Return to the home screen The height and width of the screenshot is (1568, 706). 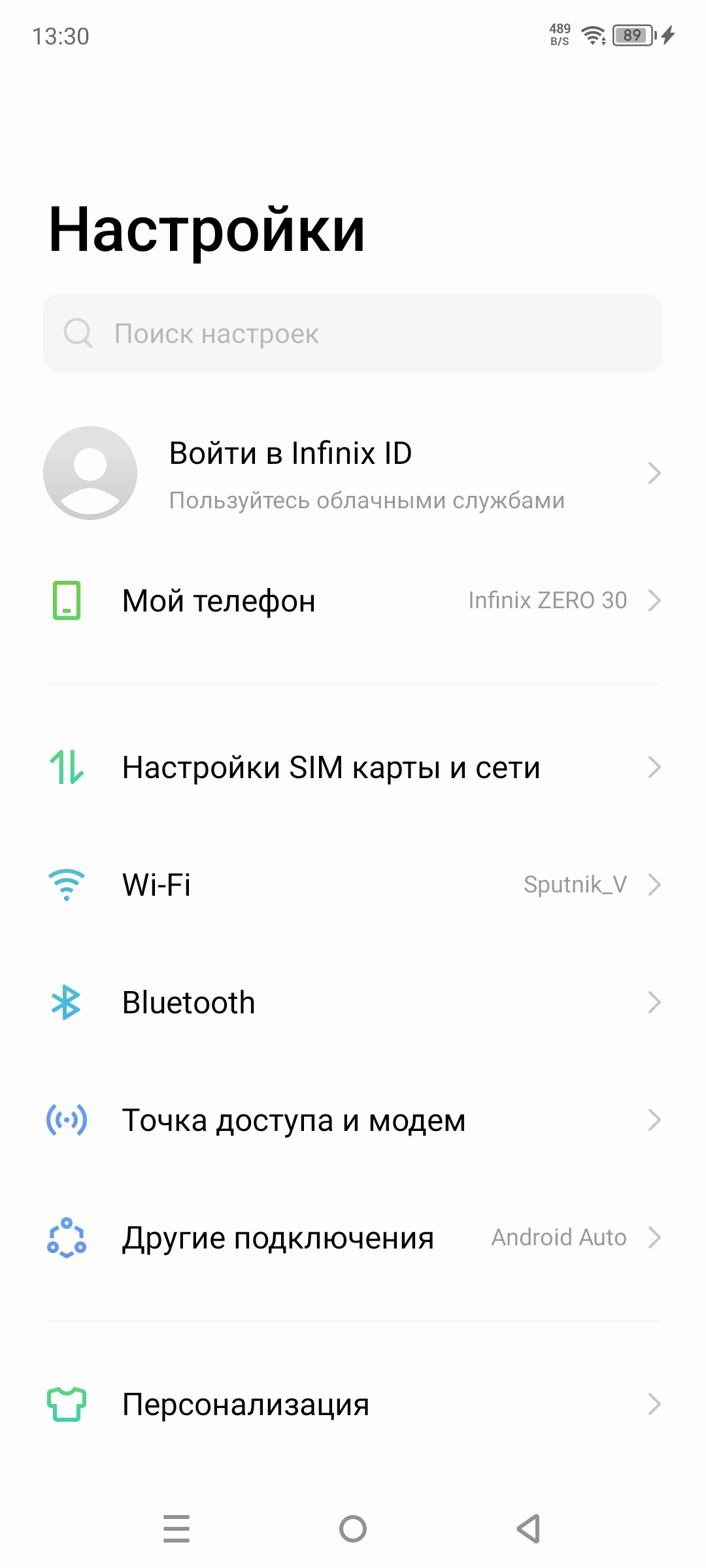click(353, 1529)
